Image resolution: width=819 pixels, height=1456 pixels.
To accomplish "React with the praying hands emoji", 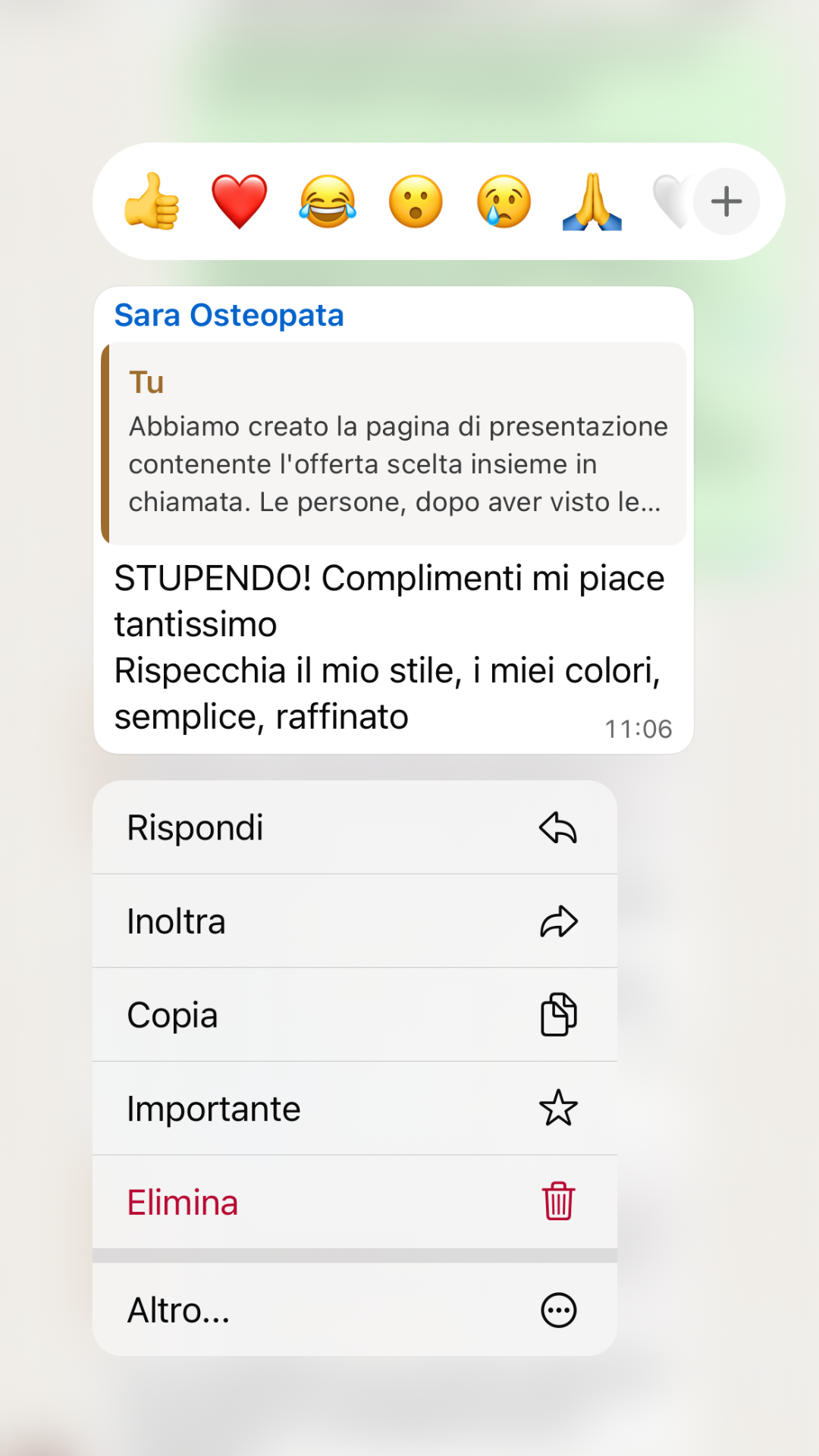I will coord(591,202).
